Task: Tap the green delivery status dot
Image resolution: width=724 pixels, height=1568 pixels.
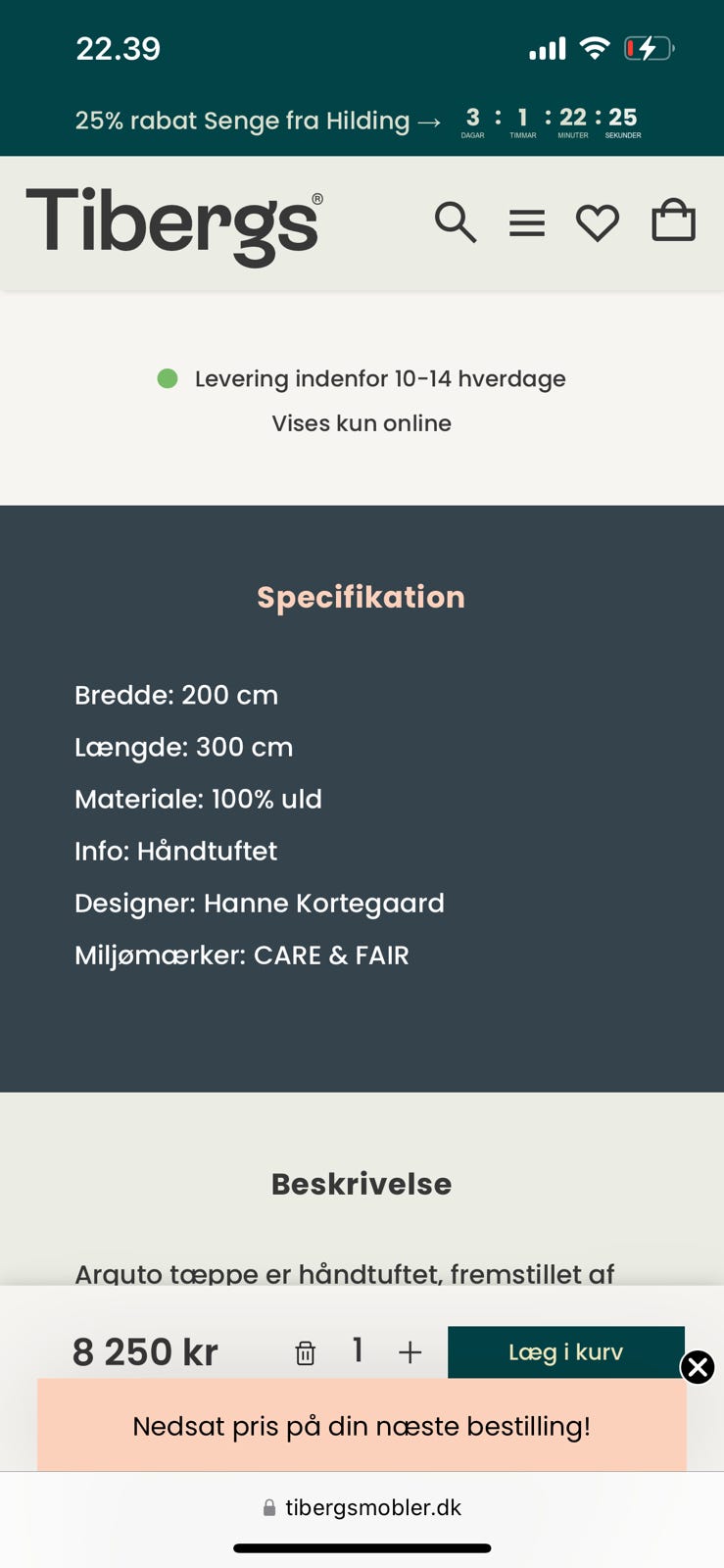Action: coord(168,377)
